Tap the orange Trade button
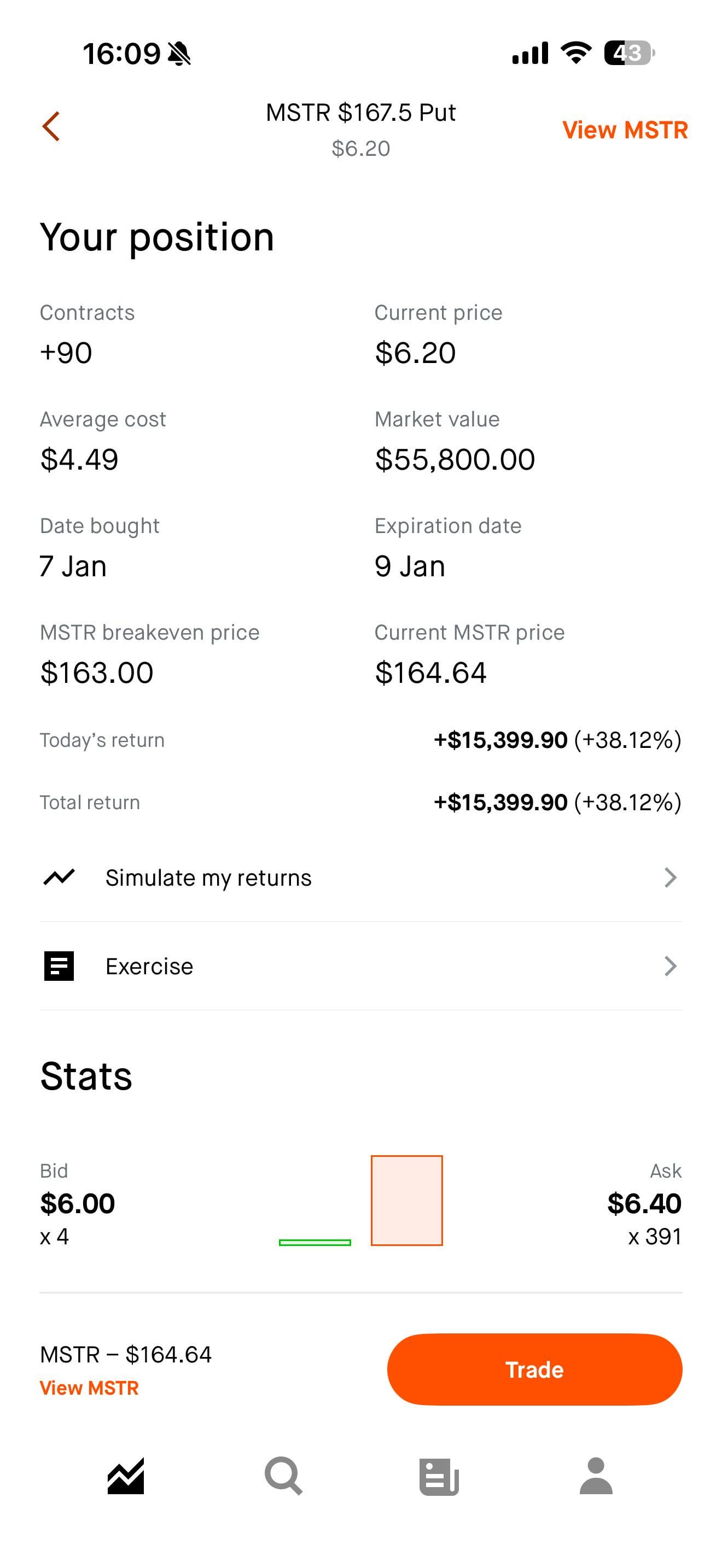722x1568 pixels. click(x=534, y=1370)
